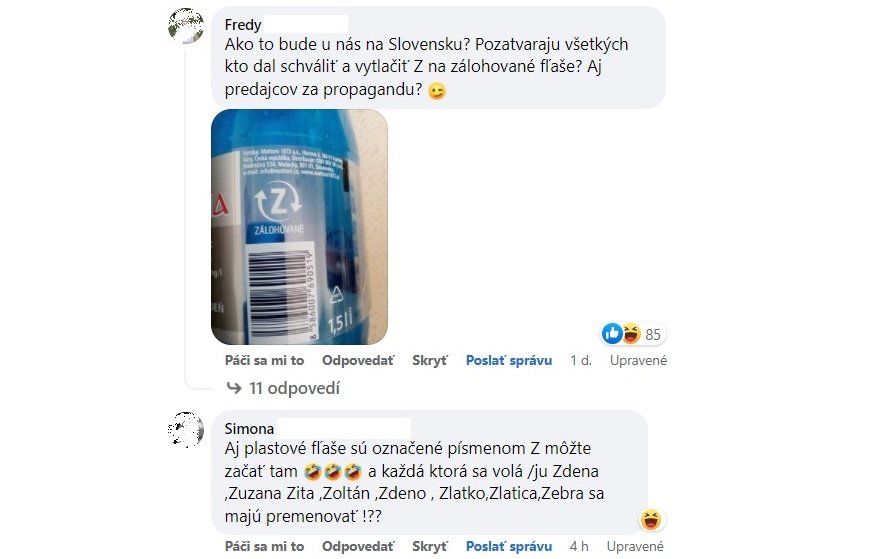The height and width of the screenshot is (559, 873).
Task: Show edit history of Fredy's comment
Action: (638, 360)
